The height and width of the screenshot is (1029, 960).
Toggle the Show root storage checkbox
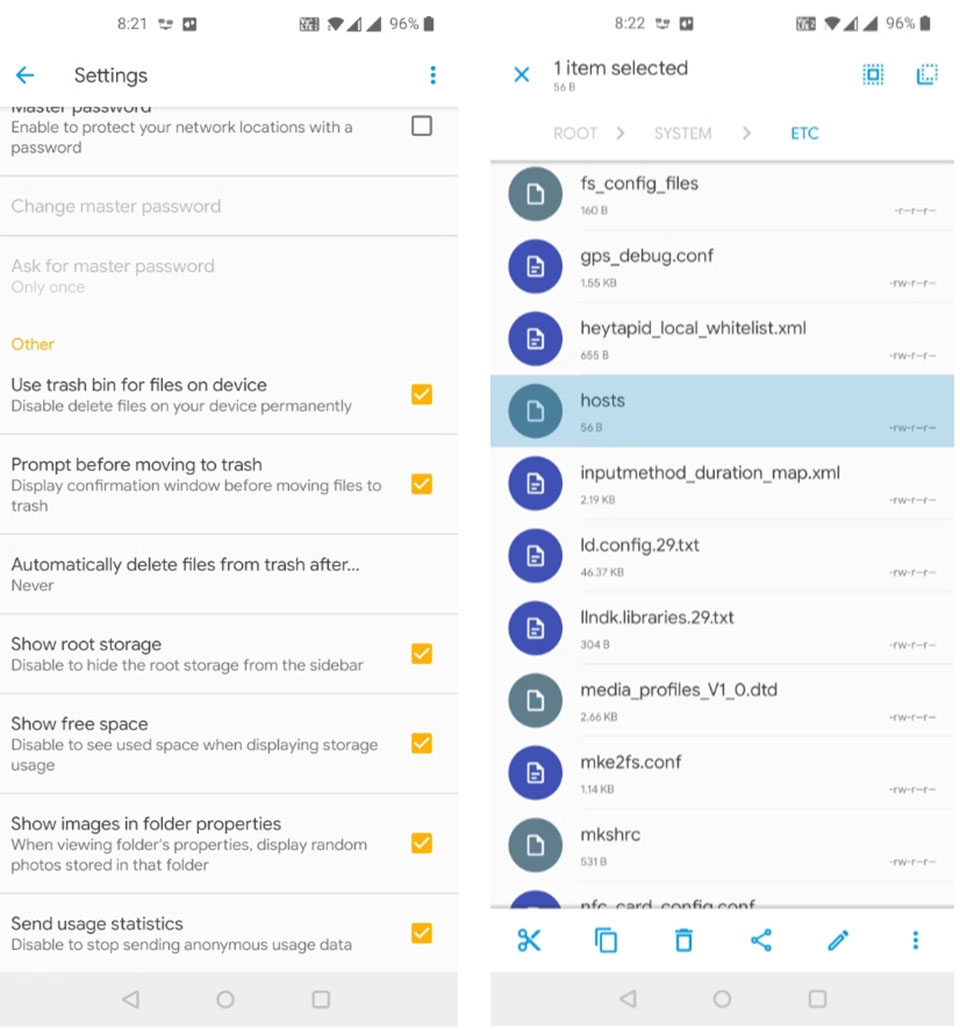tap(422, 654)
